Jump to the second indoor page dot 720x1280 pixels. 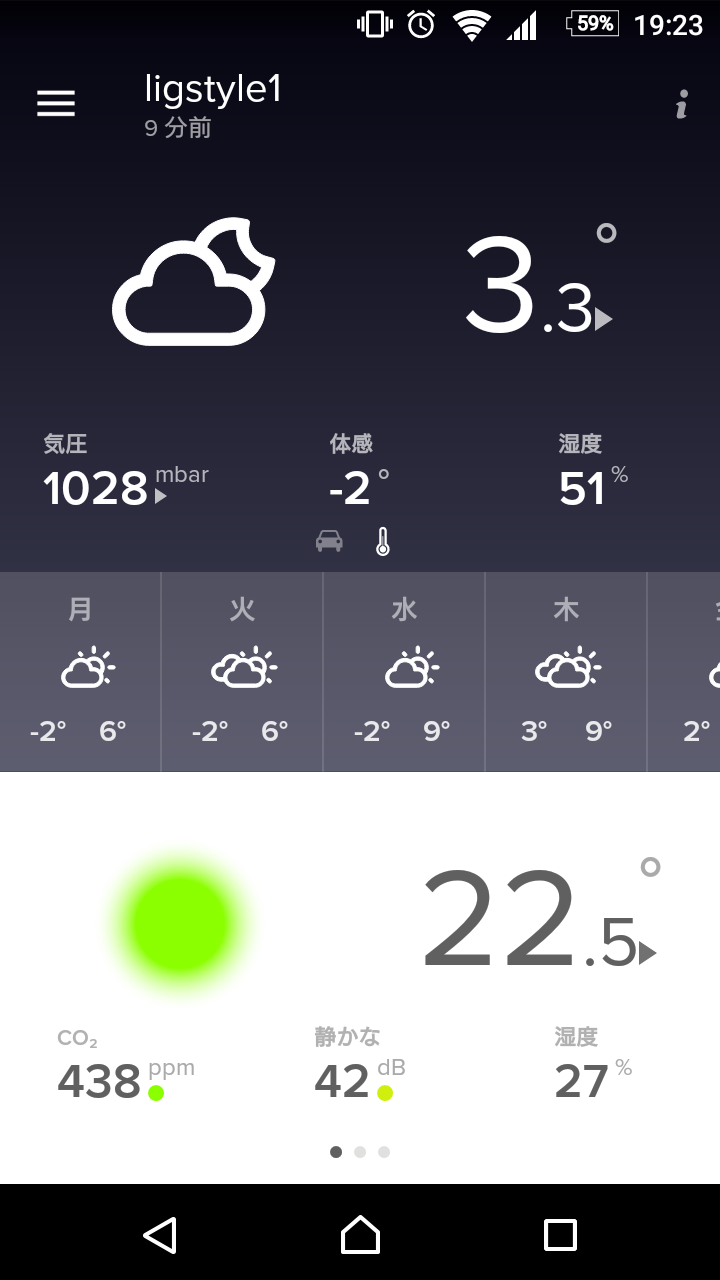(360, 1152)
